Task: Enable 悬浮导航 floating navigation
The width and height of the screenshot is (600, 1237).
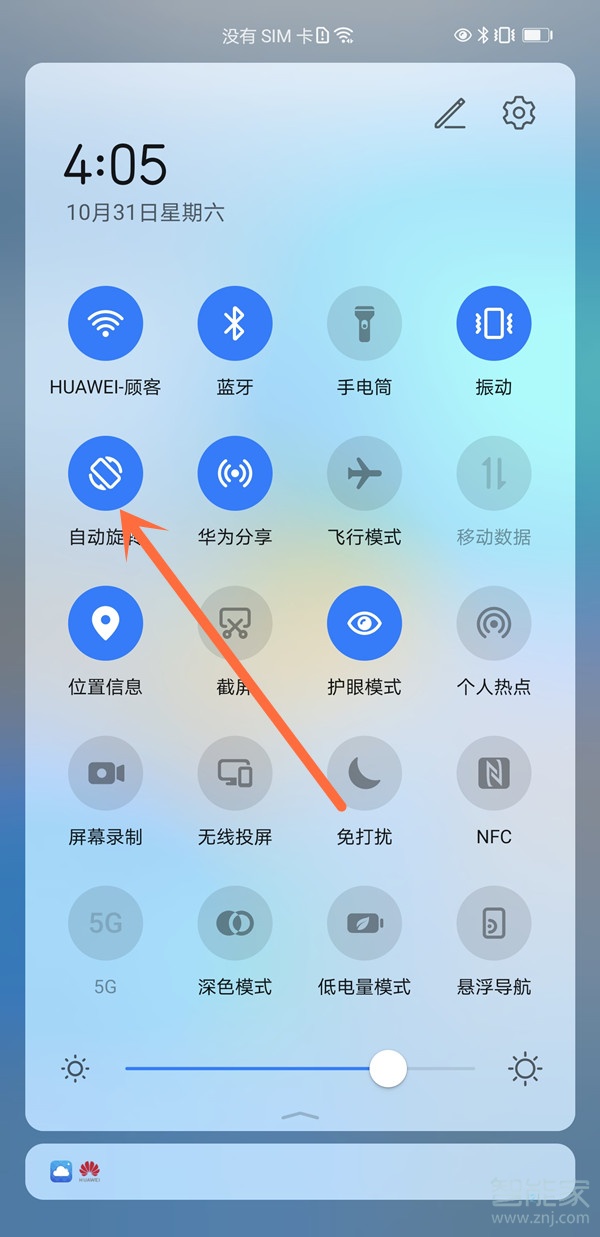Action: tap(494, 923)
